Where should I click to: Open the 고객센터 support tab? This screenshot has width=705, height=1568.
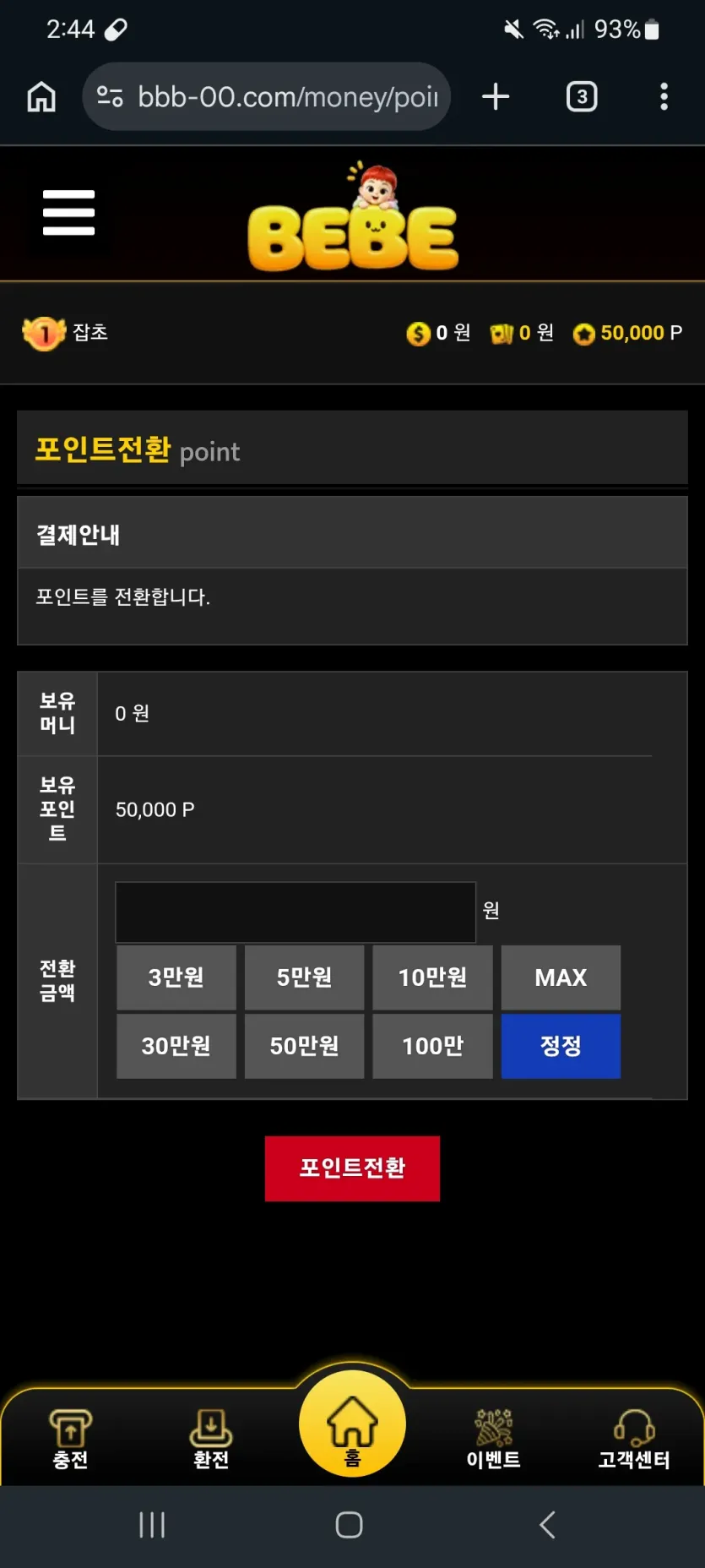pos(634,1440)
